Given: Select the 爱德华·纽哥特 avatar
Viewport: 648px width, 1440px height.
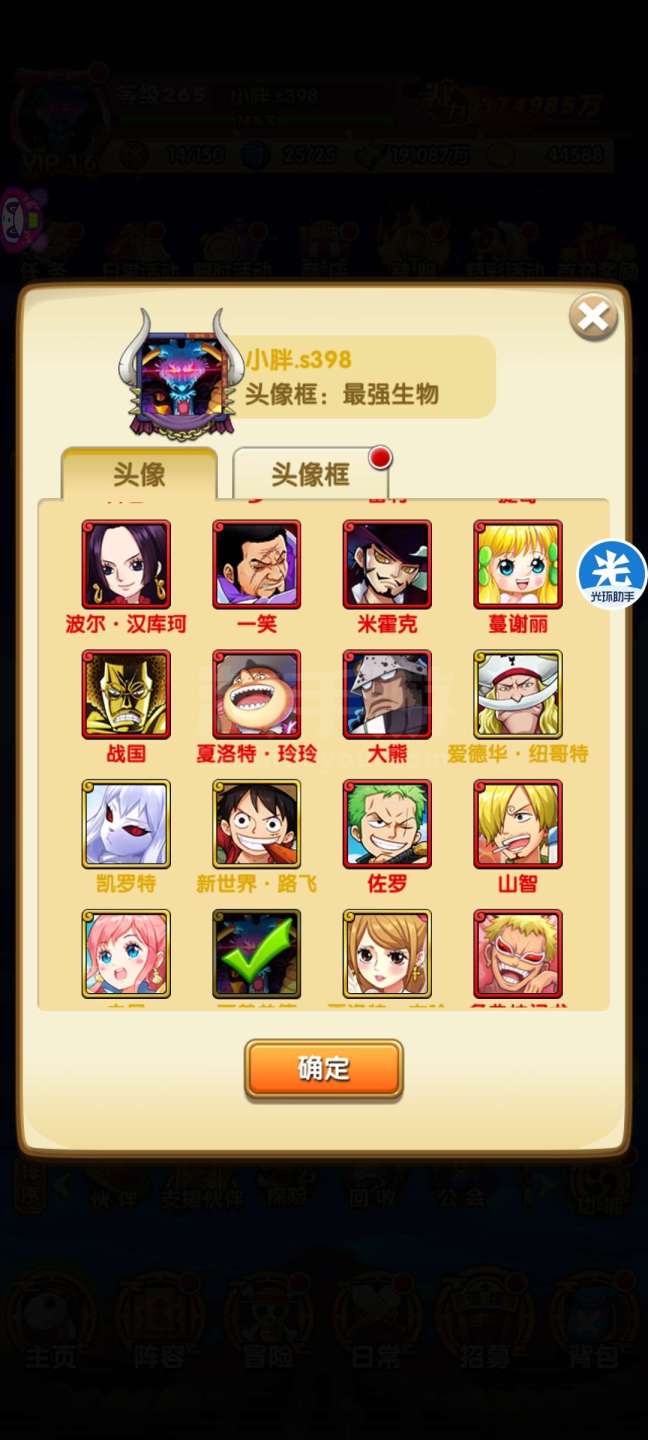Looking at the screenshot, I should (x=518, y=694).
